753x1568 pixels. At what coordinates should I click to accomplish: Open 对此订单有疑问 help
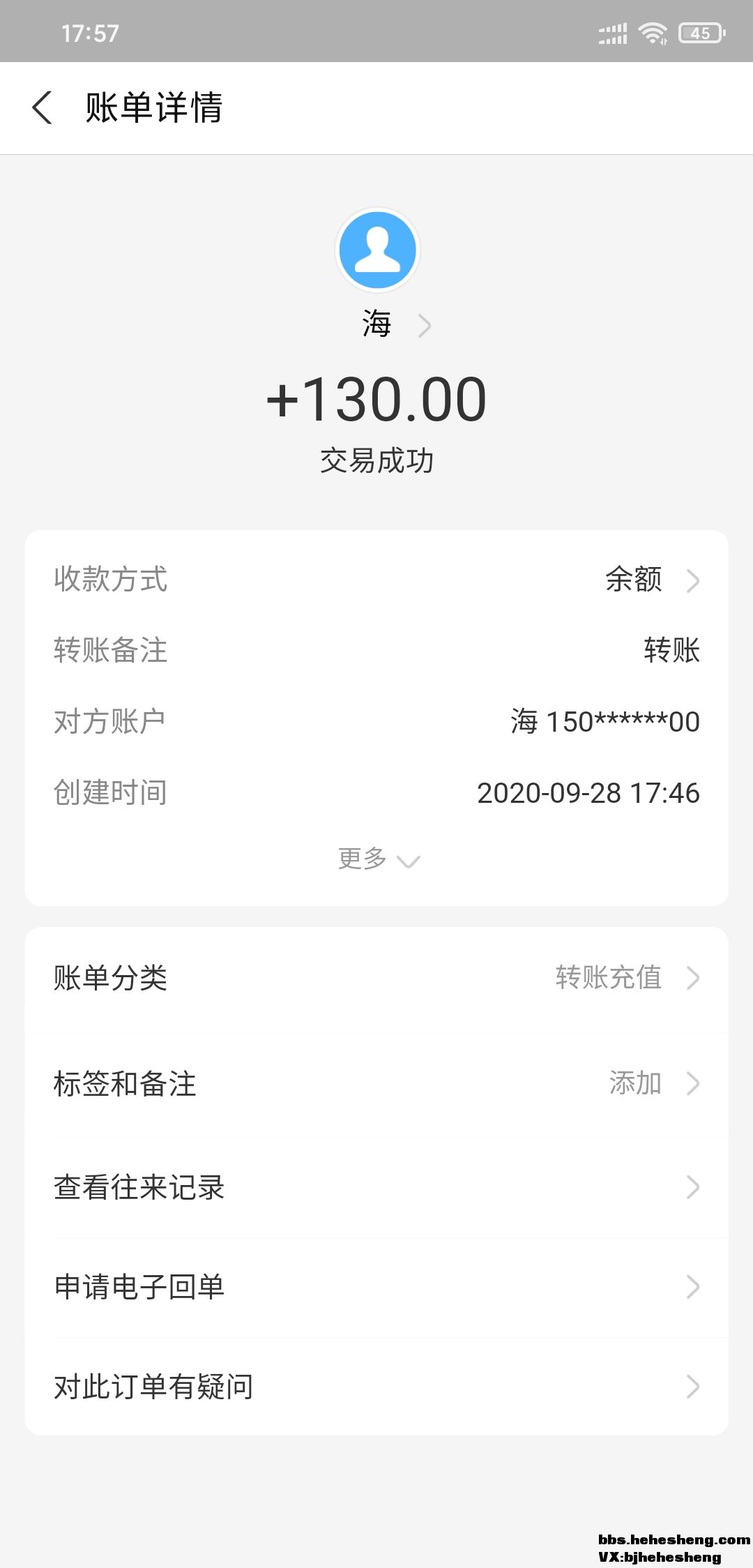tap(376, 1387)
